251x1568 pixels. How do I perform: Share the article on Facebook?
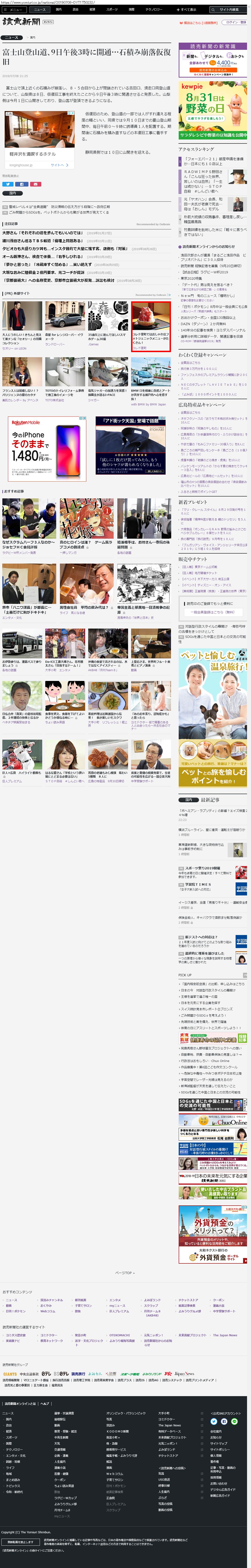(x=21, y=184)
